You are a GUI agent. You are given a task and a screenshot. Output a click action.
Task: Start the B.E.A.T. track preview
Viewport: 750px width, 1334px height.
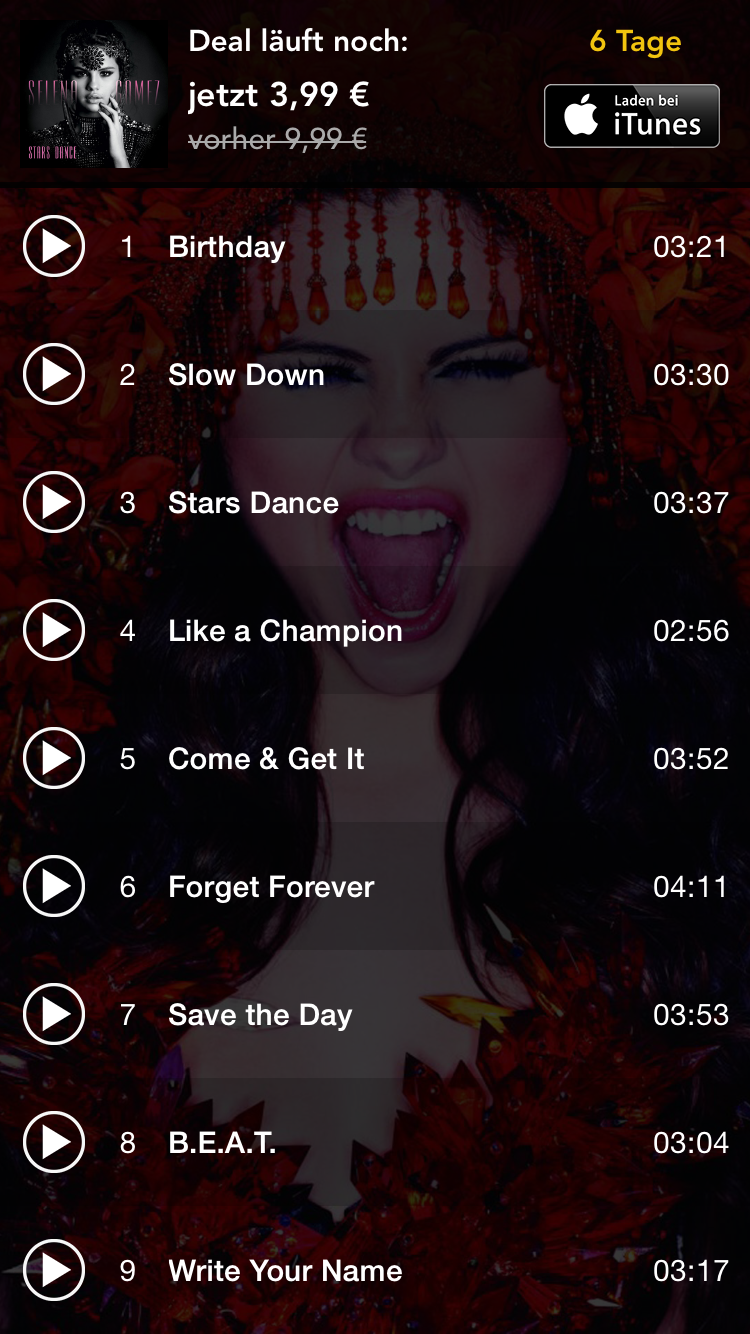click(x=54, y=1142)
